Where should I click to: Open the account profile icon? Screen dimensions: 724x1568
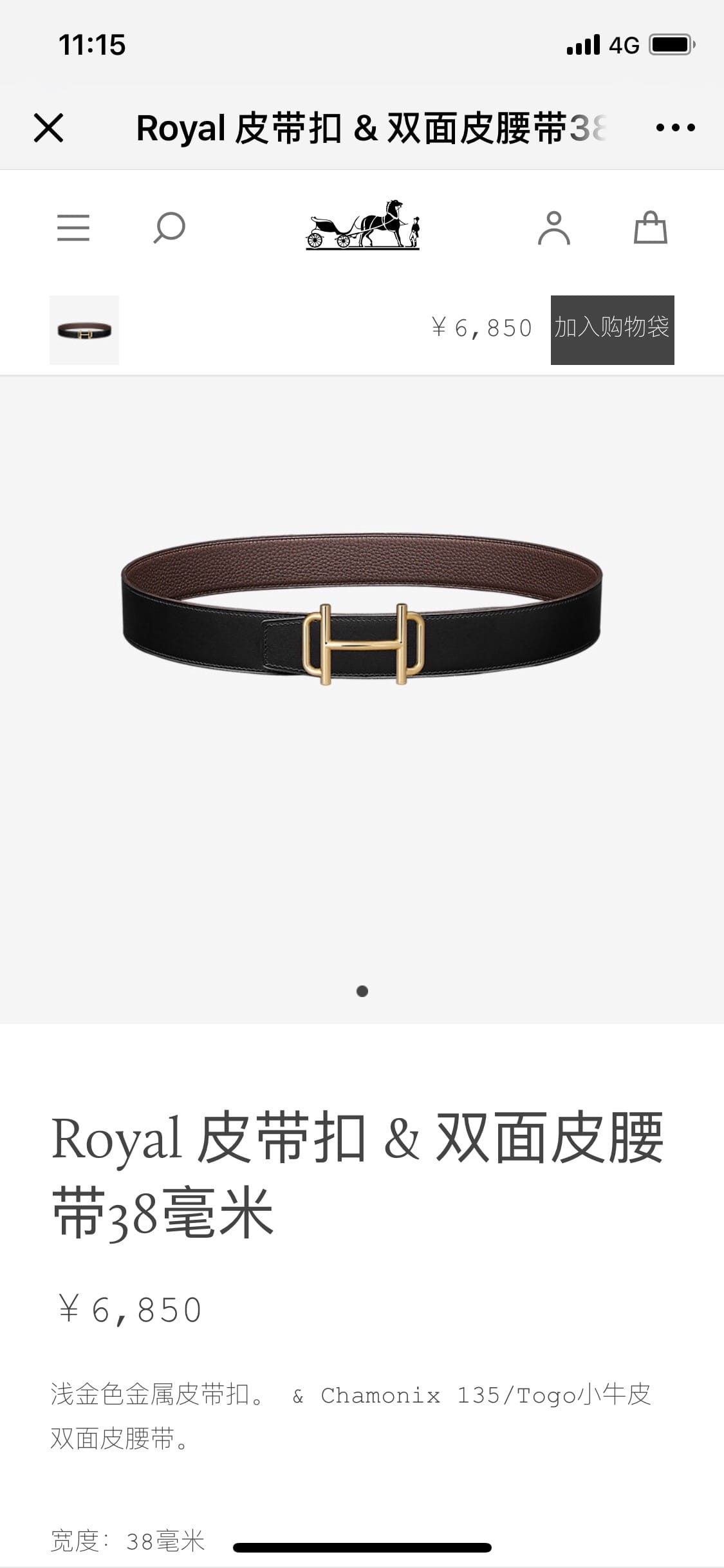click(x=554, y=228)
